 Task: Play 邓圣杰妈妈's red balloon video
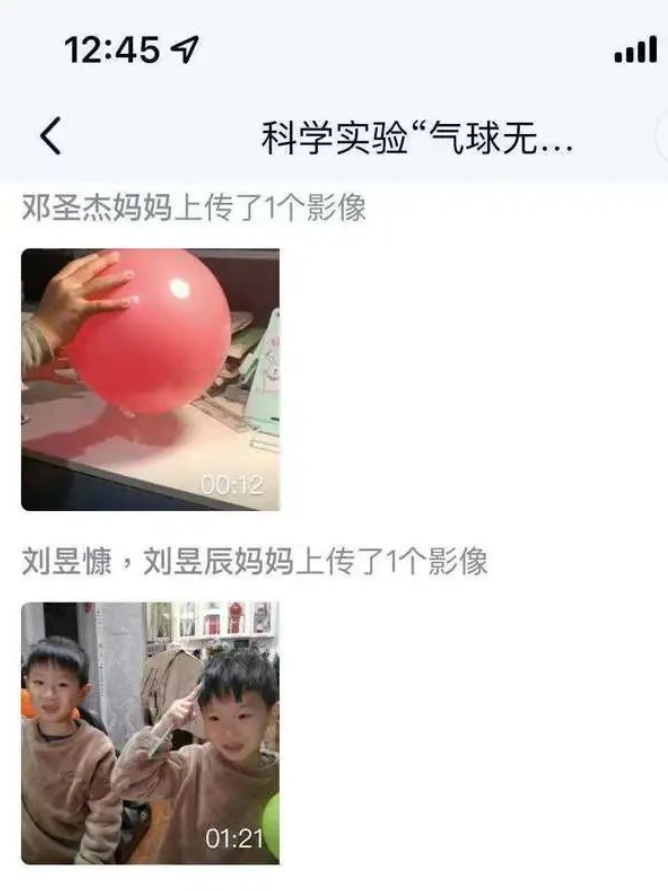(x=150, y=379)
